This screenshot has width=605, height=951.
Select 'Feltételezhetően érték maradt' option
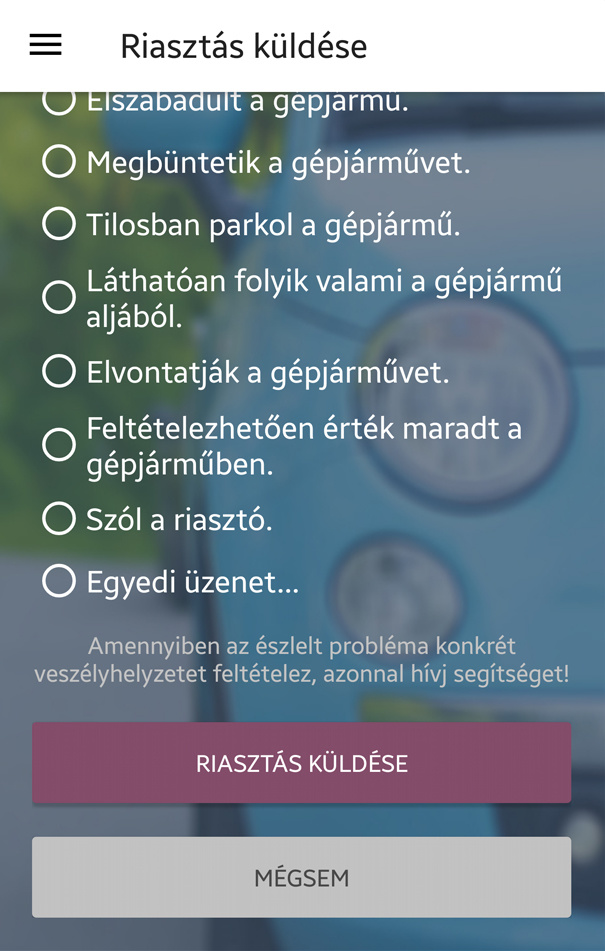[x=59, y=446]
